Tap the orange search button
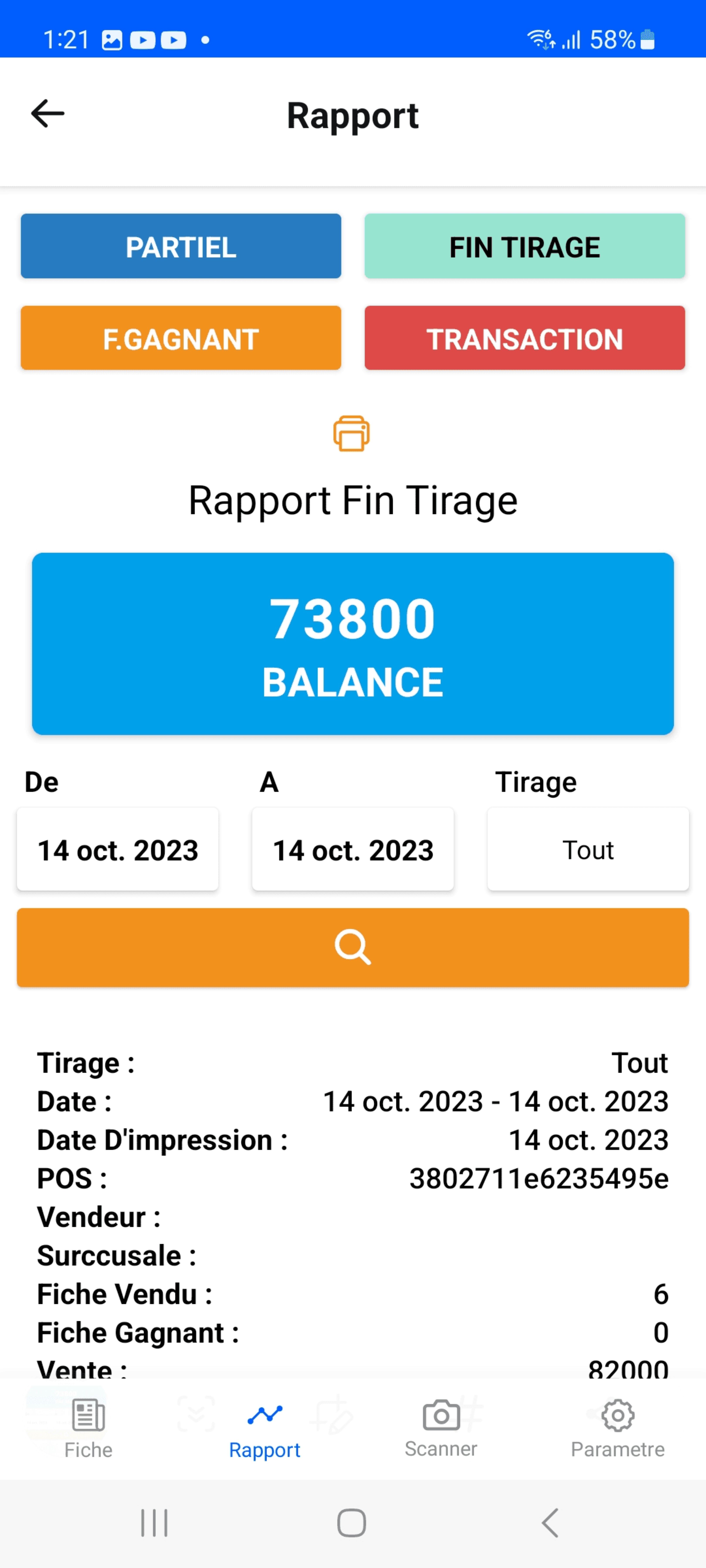The height and width of the screenshot is (1568, 706). point(353,947)
